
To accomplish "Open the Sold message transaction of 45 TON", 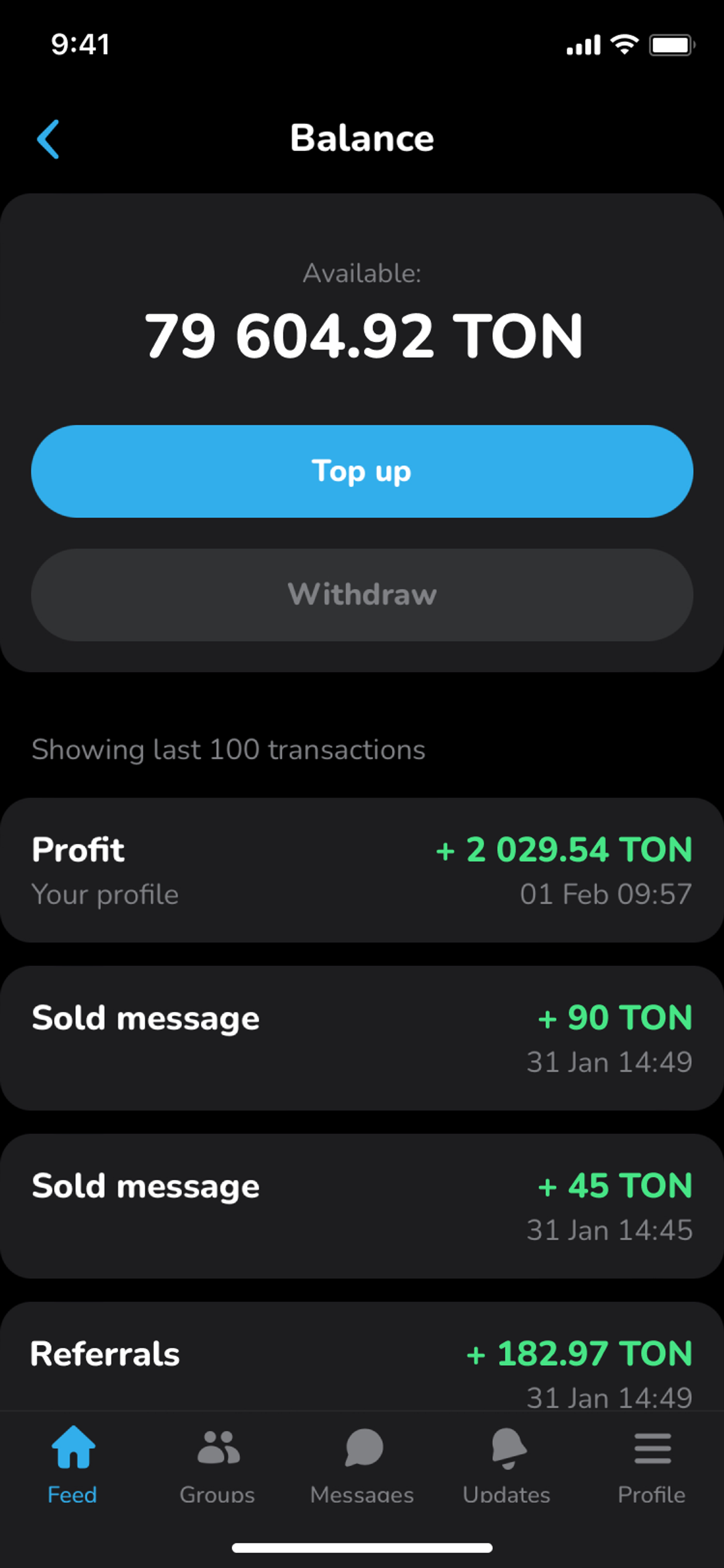I will click(x=362, y=1206).
